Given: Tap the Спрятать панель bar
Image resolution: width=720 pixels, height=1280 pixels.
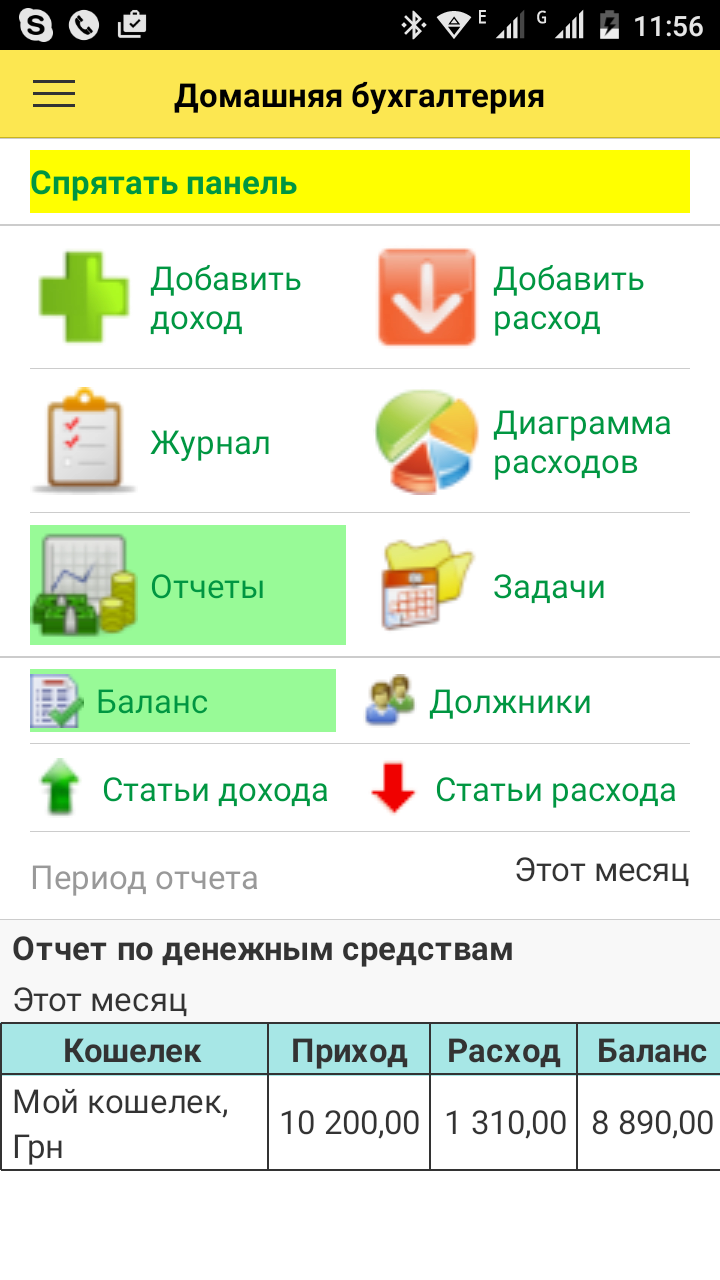Looking at the screenshot, I should coord(359,182).
